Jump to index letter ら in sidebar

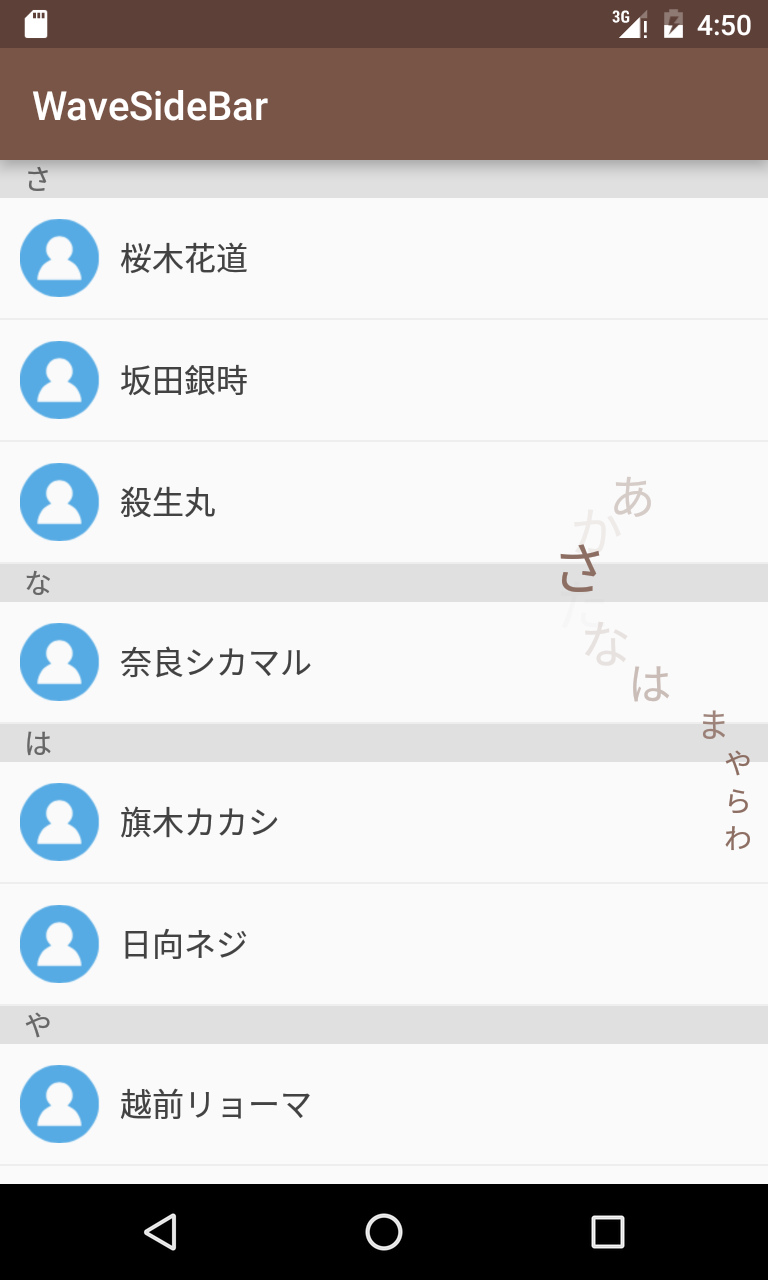(738, 801)
